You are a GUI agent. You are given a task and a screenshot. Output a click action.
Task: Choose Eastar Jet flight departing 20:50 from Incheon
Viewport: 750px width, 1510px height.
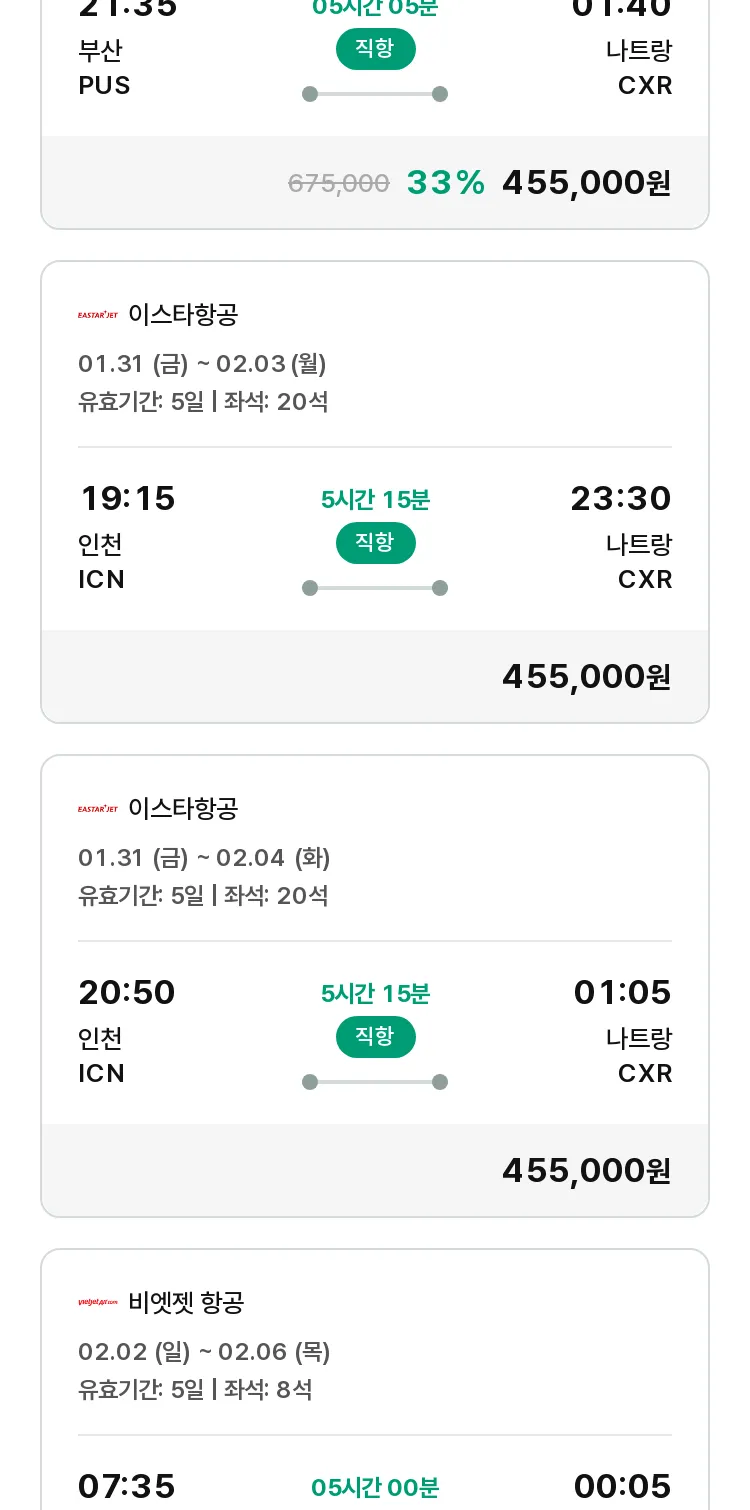click(x=375, y=986)
